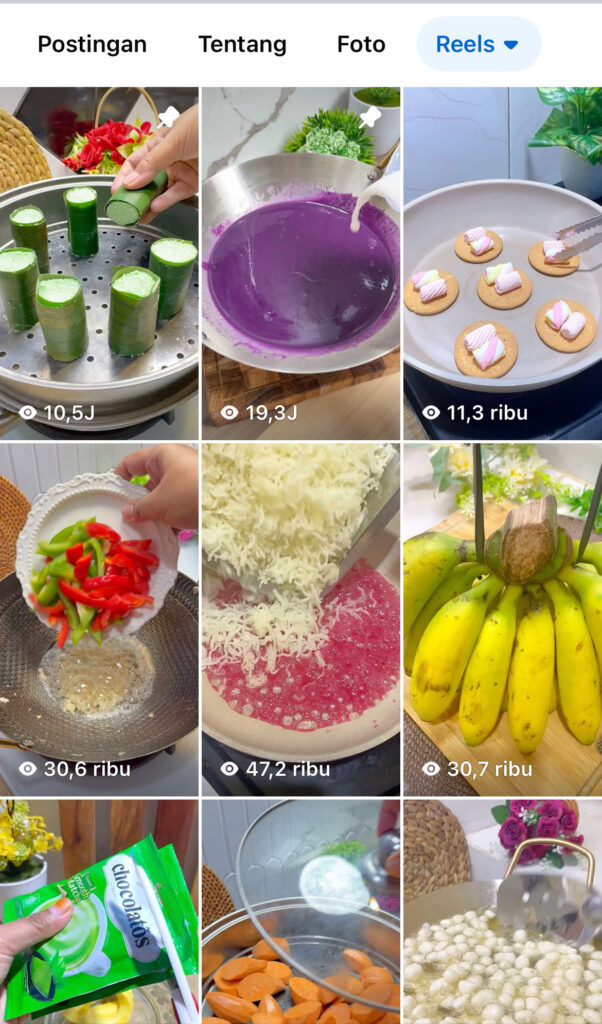Open the purple batter reel
602x1024 pixels.
tap(301, 263)
